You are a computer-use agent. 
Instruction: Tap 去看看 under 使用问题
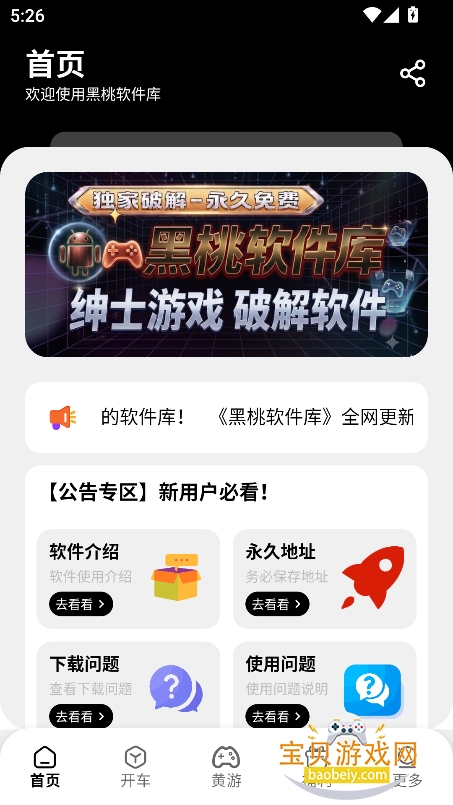(x=277, y=716)
